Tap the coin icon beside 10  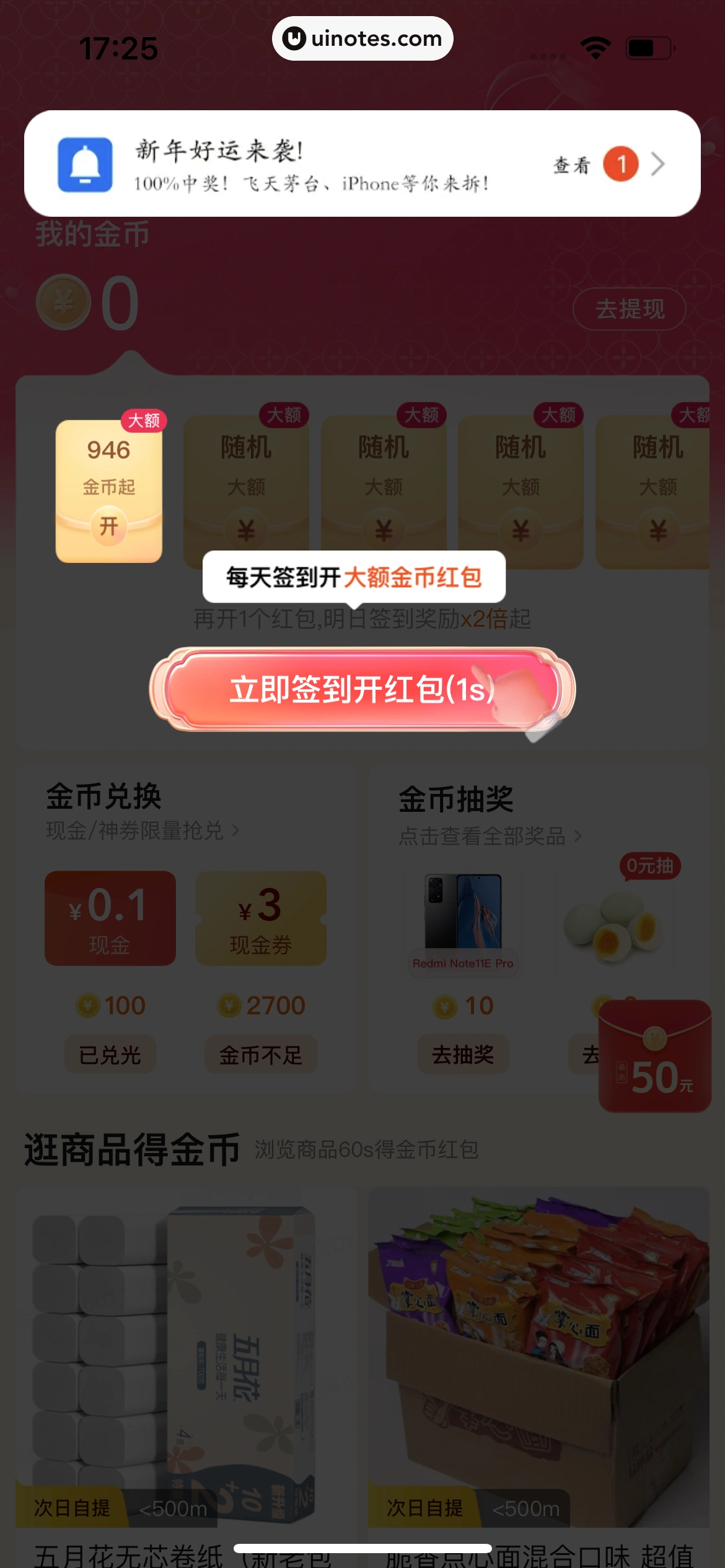point(444,1005)
